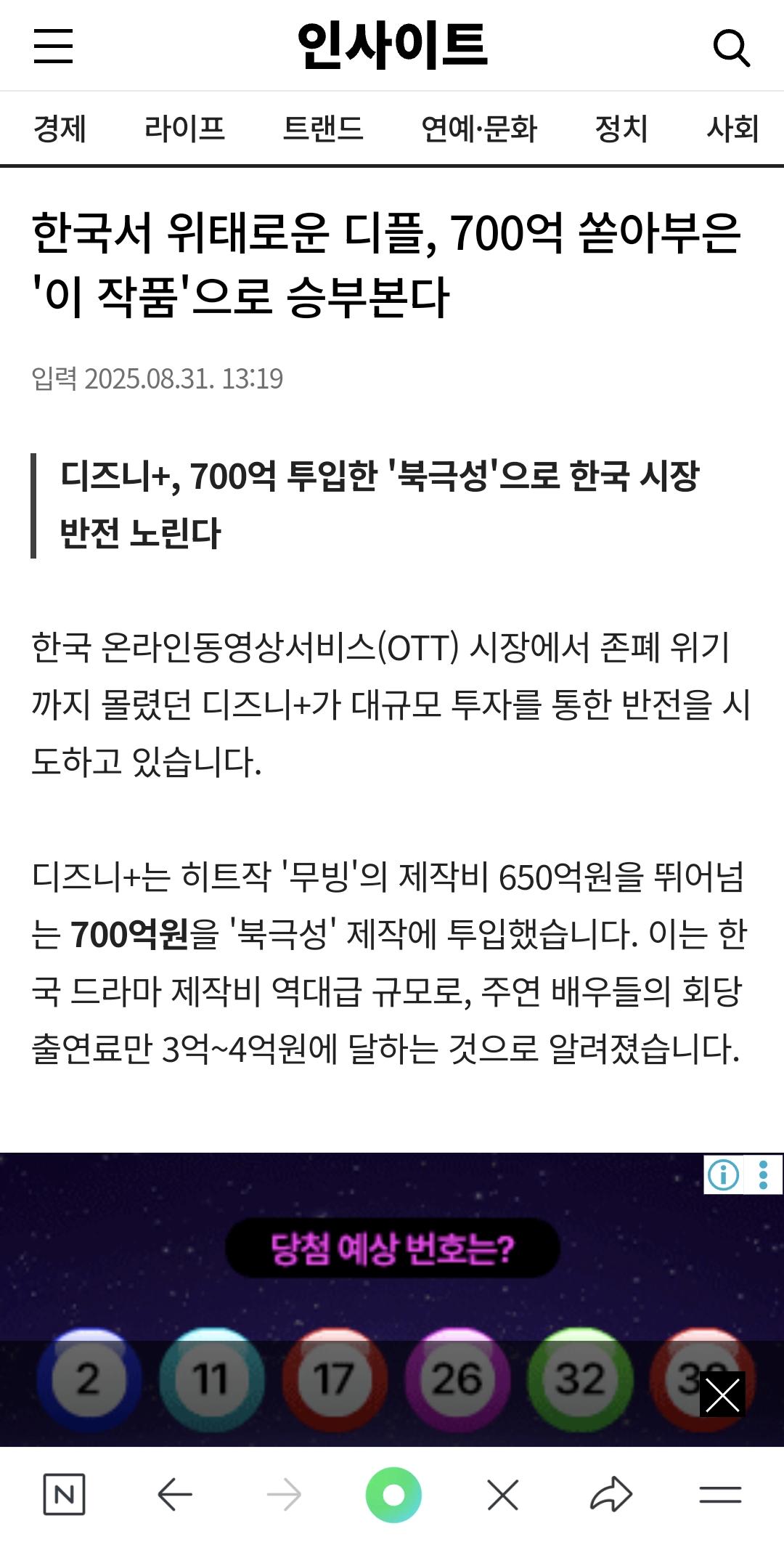Open the 사회 section
The height and width of the screenshot is (1542, 784).
point(732,129)
